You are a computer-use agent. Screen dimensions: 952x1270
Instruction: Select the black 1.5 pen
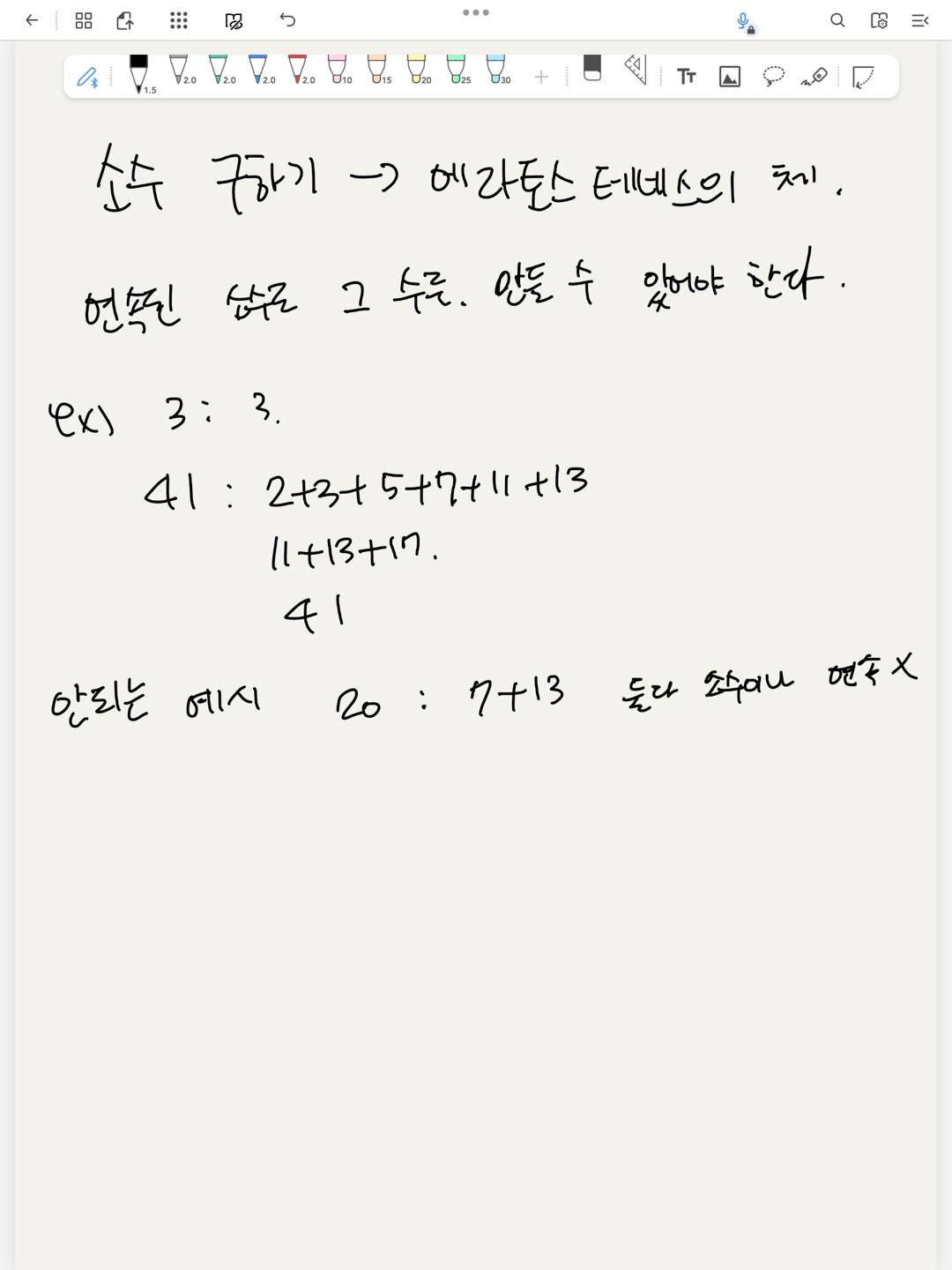coord(138,74)
